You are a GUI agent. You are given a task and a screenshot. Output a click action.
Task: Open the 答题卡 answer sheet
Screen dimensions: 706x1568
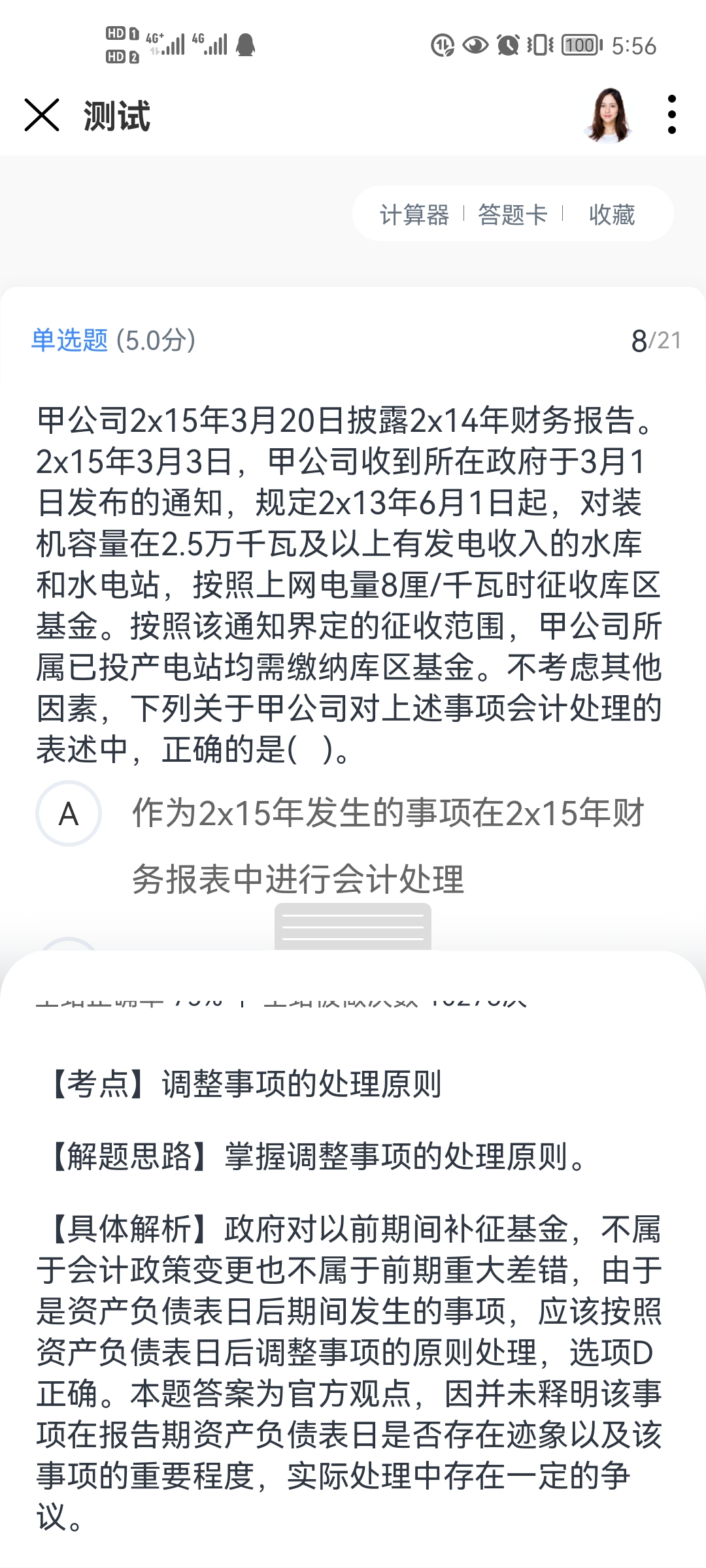513,214
